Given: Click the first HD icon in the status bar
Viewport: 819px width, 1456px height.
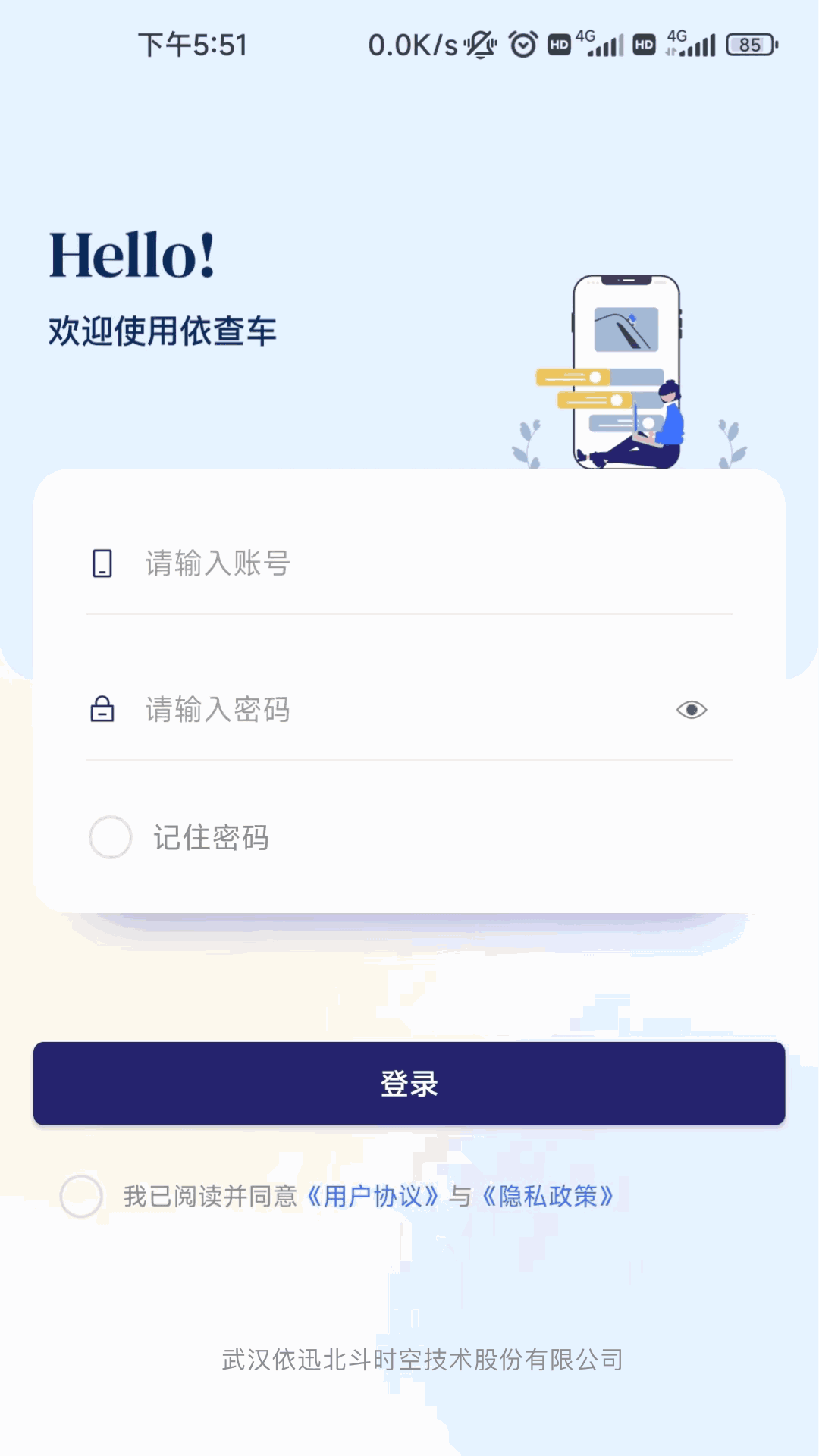Looking at the screenshot, I should tap(559, 44).
